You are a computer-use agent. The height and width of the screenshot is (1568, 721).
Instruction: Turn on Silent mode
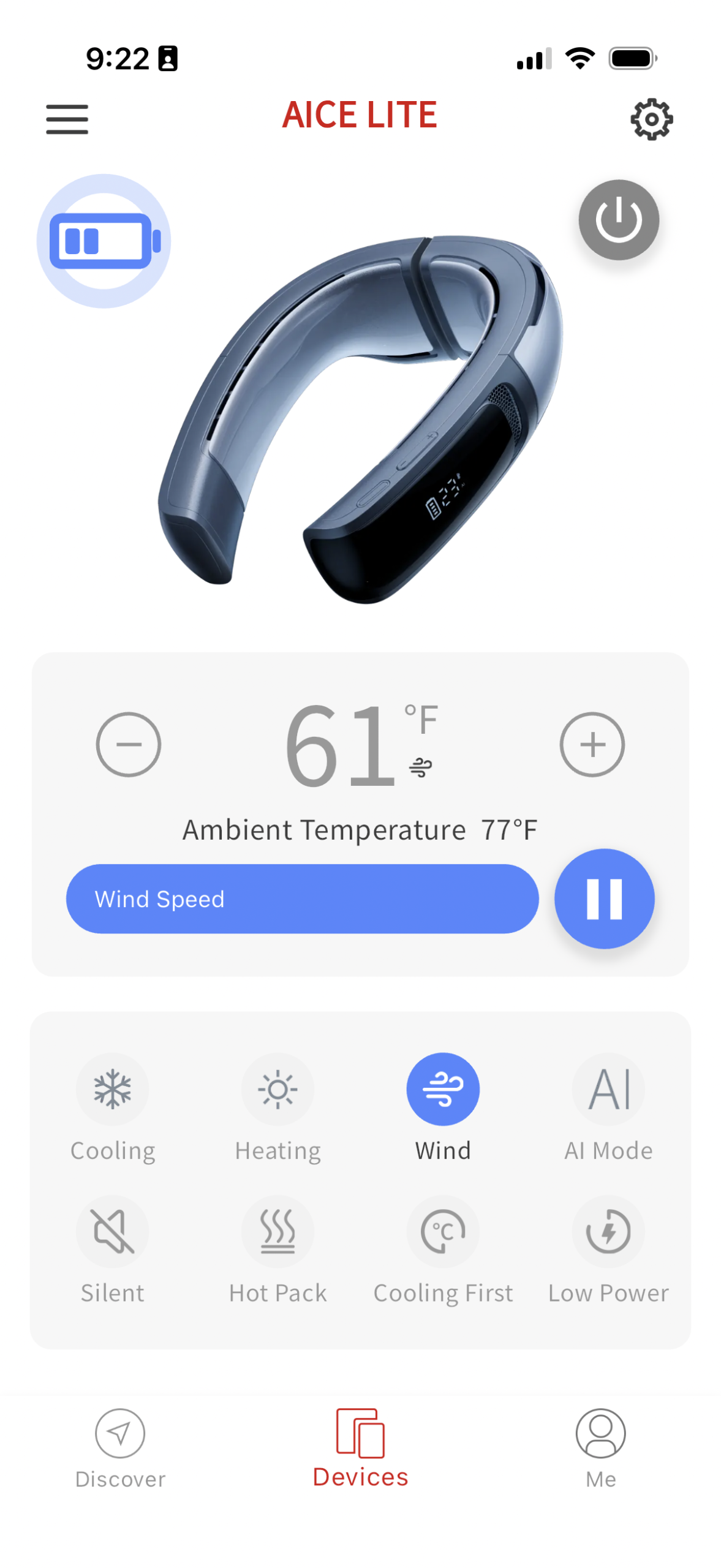[113, 1231]
